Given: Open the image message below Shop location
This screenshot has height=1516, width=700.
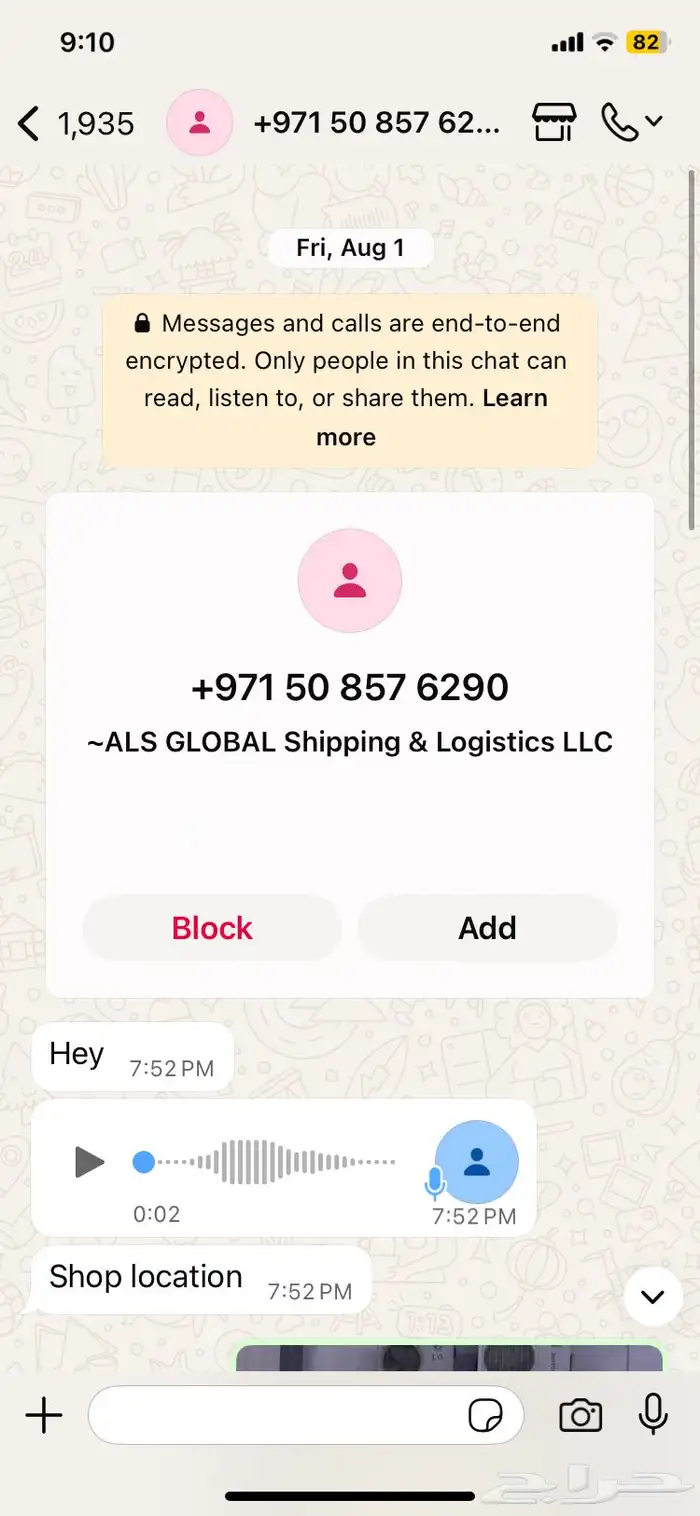Looking at the screenshot, I should click(449, 1357).
